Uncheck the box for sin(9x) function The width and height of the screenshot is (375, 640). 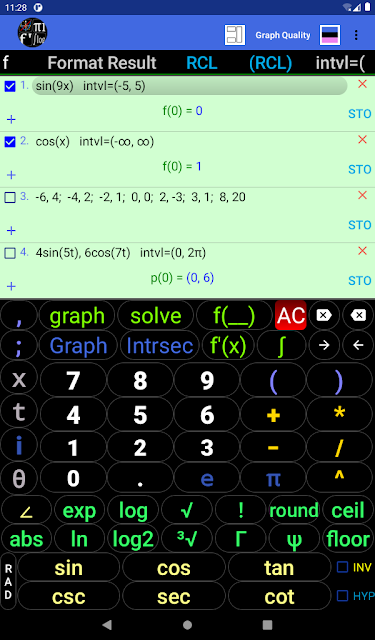point(10,86)
